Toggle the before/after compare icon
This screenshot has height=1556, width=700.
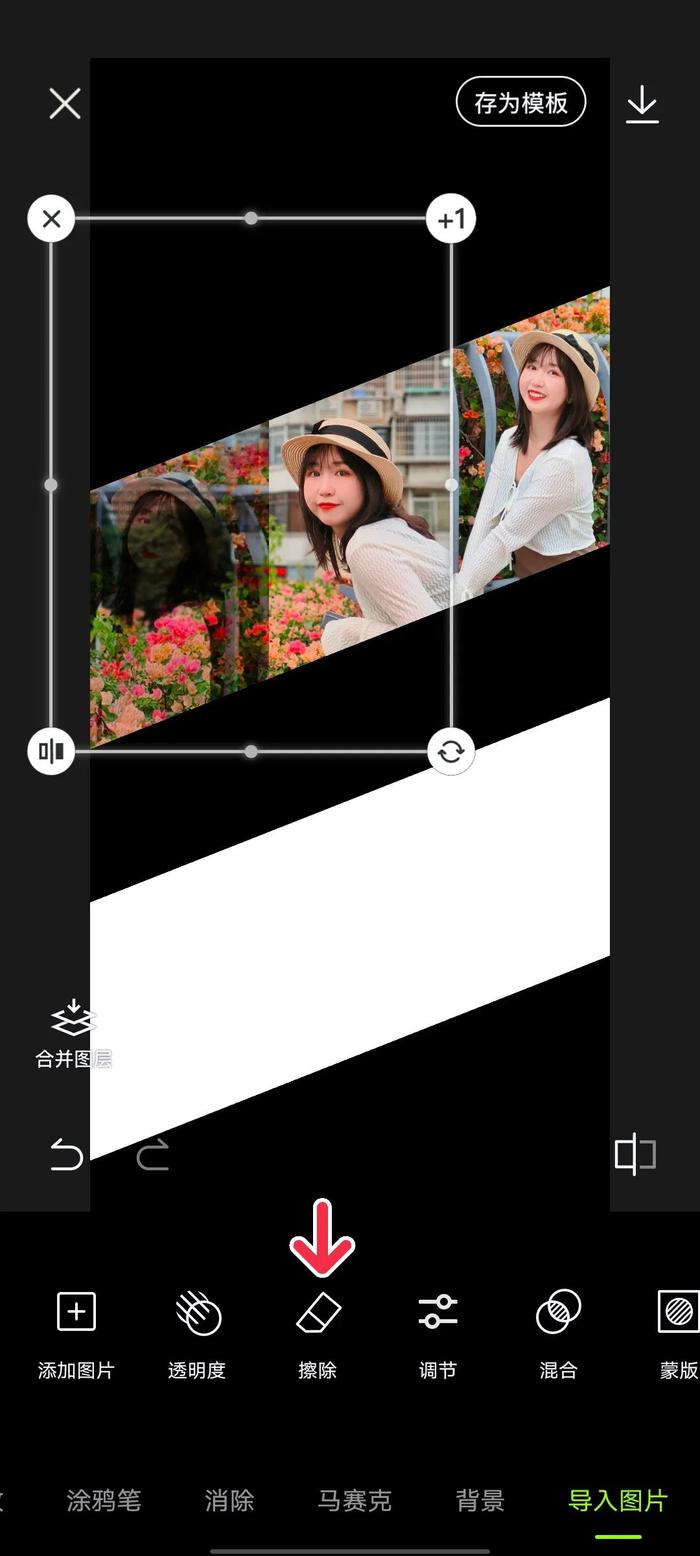pyautogui.click(x=635, y=1154)
